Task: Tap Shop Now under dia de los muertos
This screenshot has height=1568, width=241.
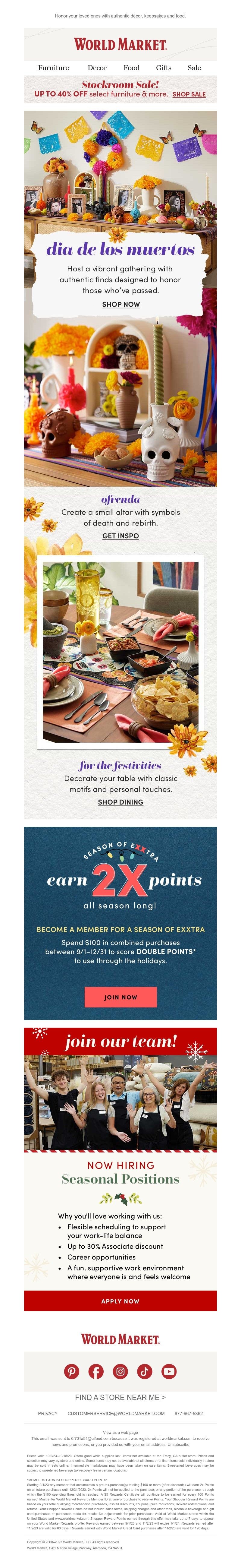Action: pyautogui.click(x=120, y=304)
